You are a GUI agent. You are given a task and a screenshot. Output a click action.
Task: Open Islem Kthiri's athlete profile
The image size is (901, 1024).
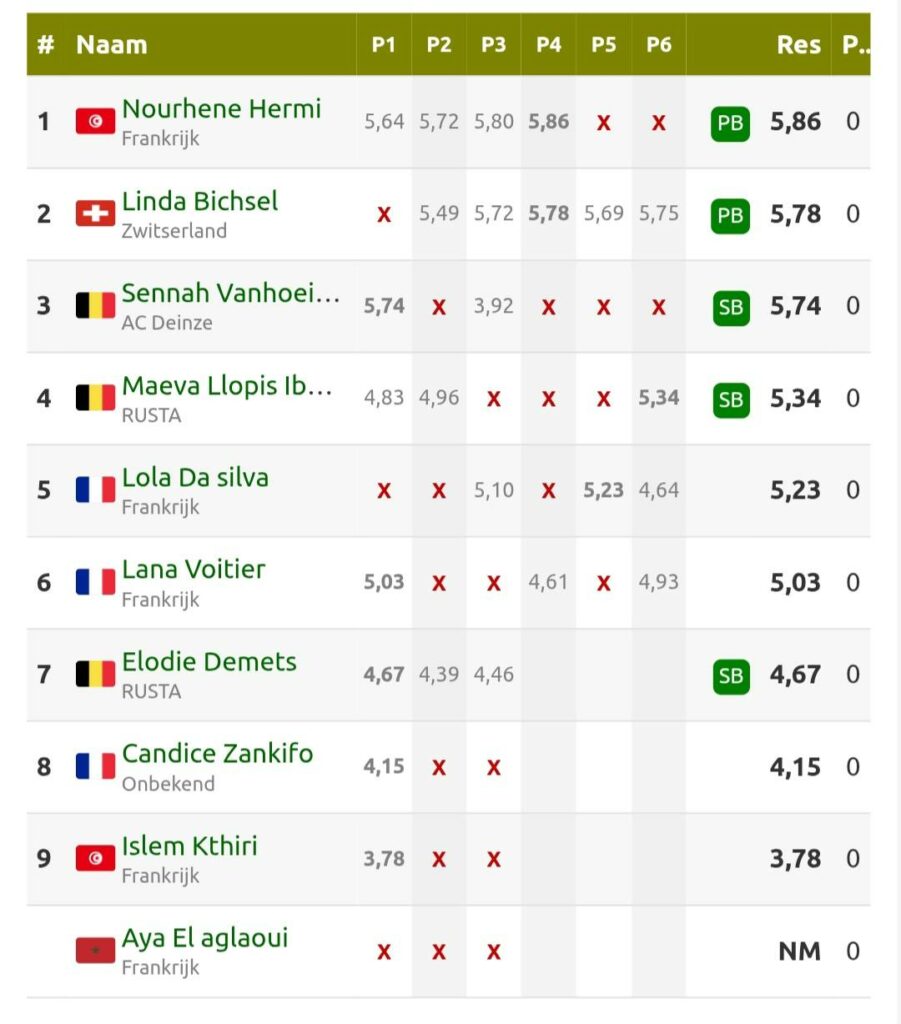[x=189, y=845]
